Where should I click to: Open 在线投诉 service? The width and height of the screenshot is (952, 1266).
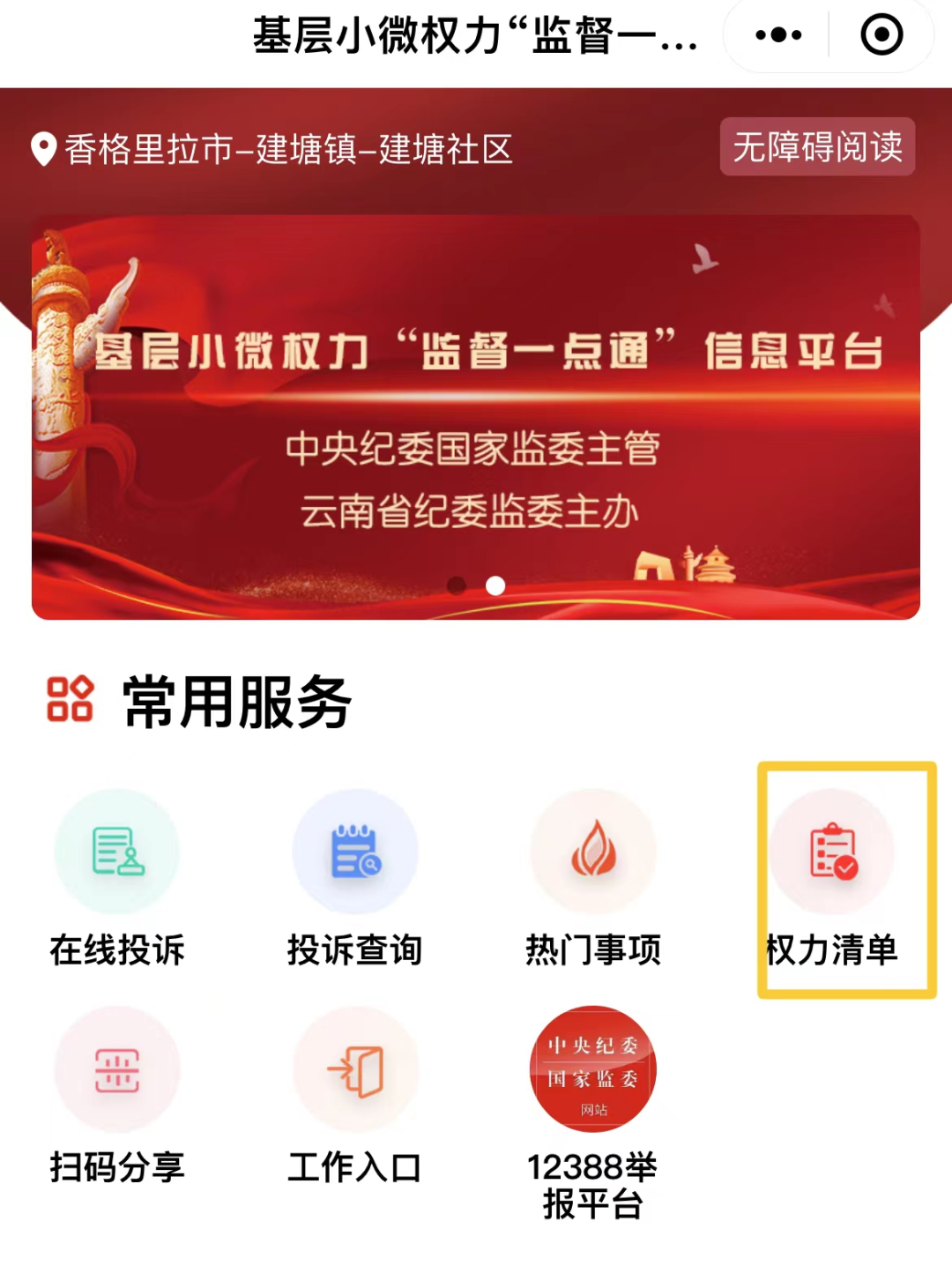[117, 879]
